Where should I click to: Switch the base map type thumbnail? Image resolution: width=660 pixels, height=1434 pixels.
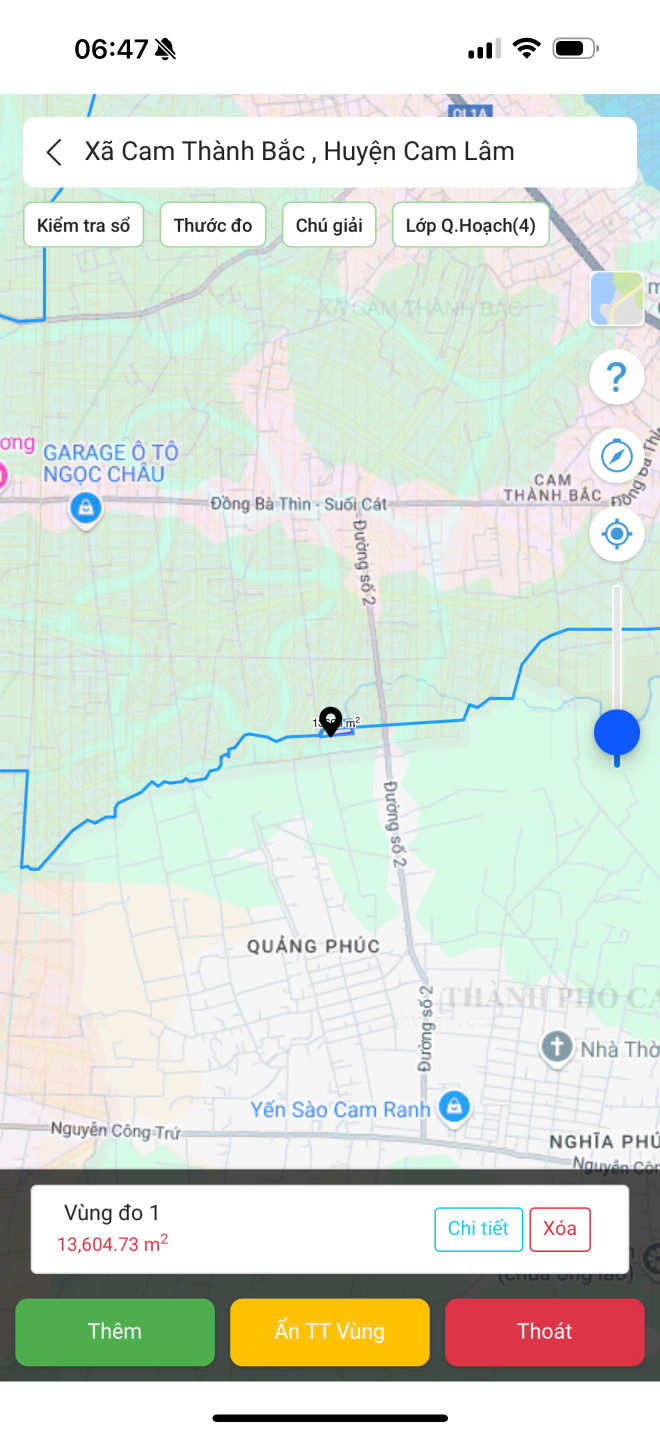(x=617, y=299)
